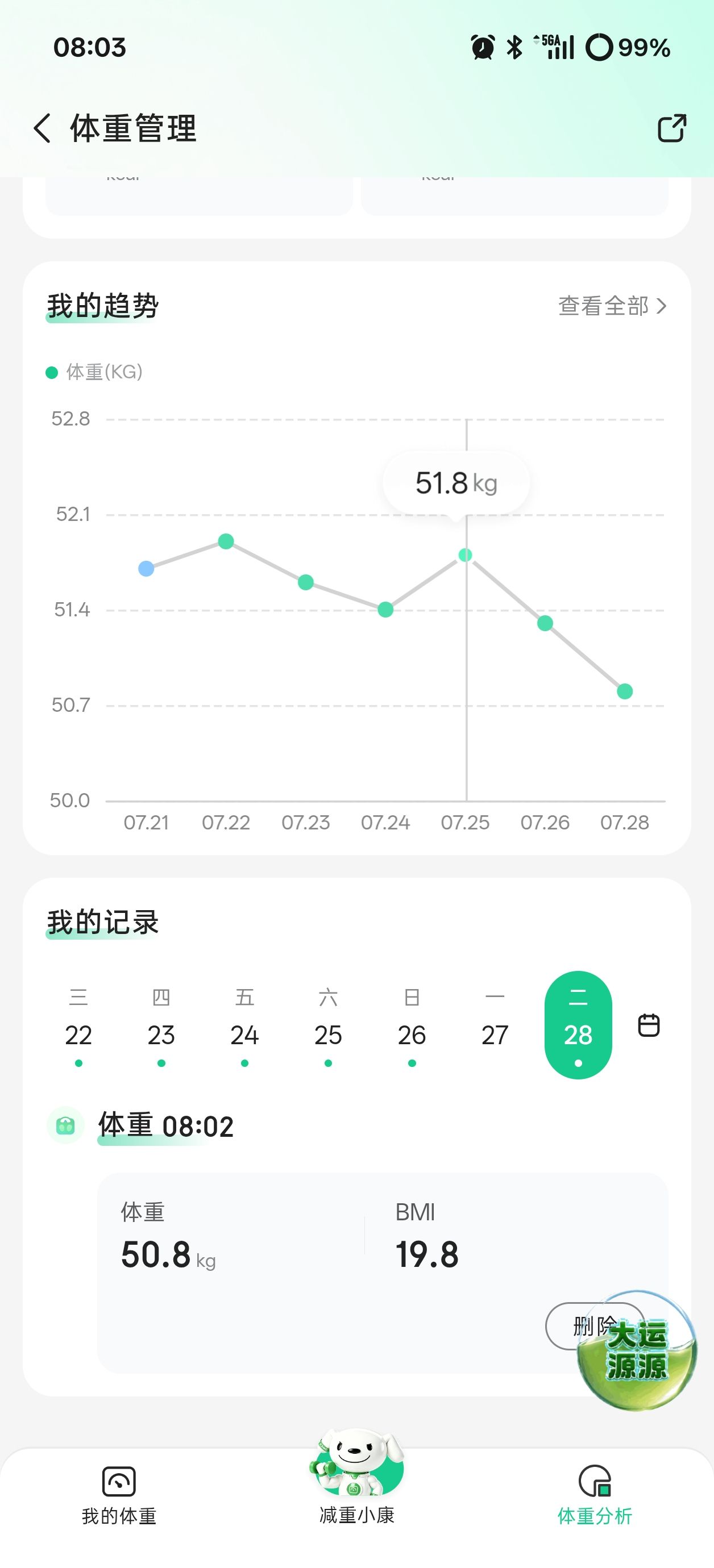This screenshot has height=1568, width=714.
Task: Switch to 我的体重 tab
Action: (x=119, y=1495)
